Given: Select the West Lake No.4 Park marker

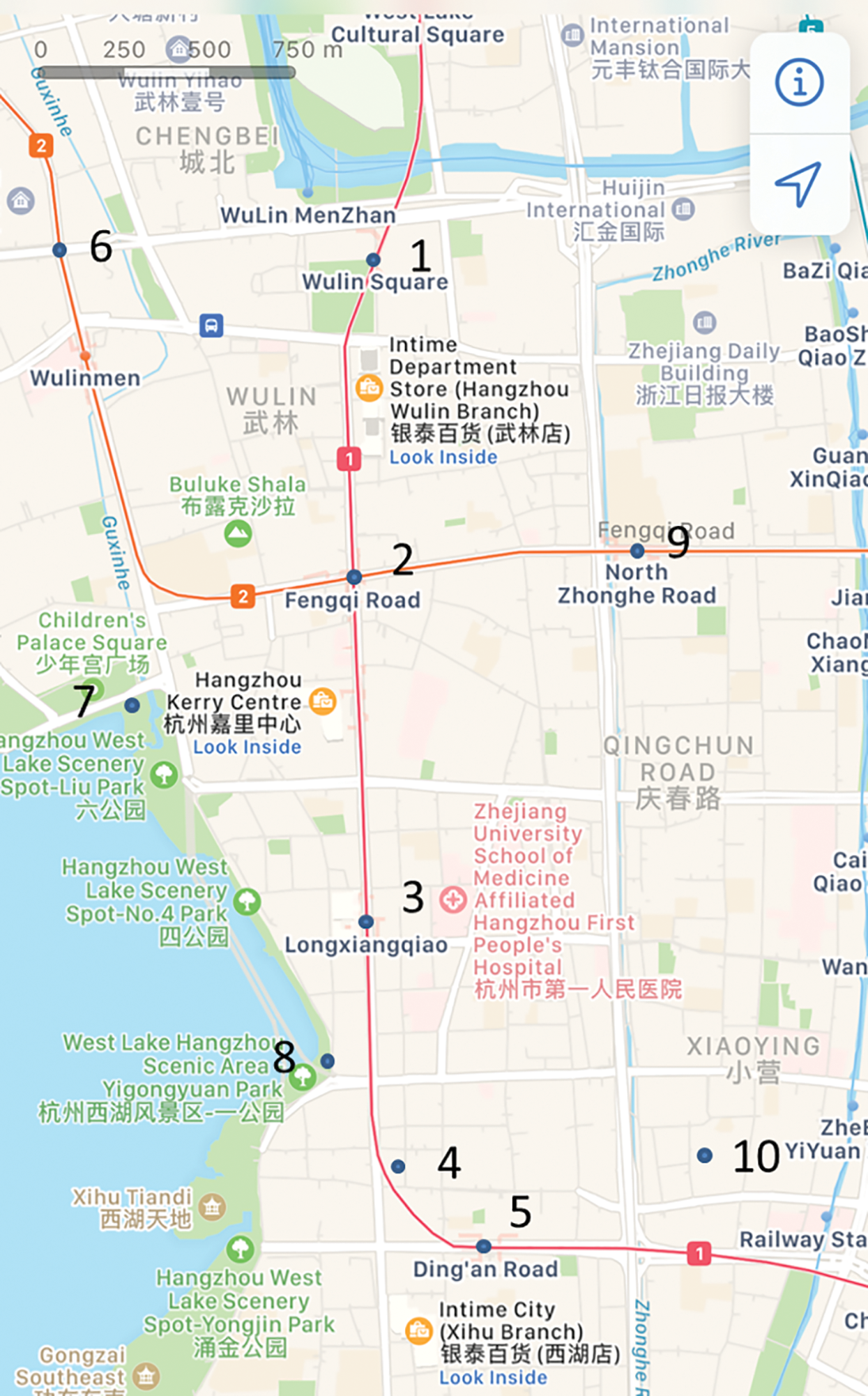Looking at the screenshot, I should coord(247,902).
